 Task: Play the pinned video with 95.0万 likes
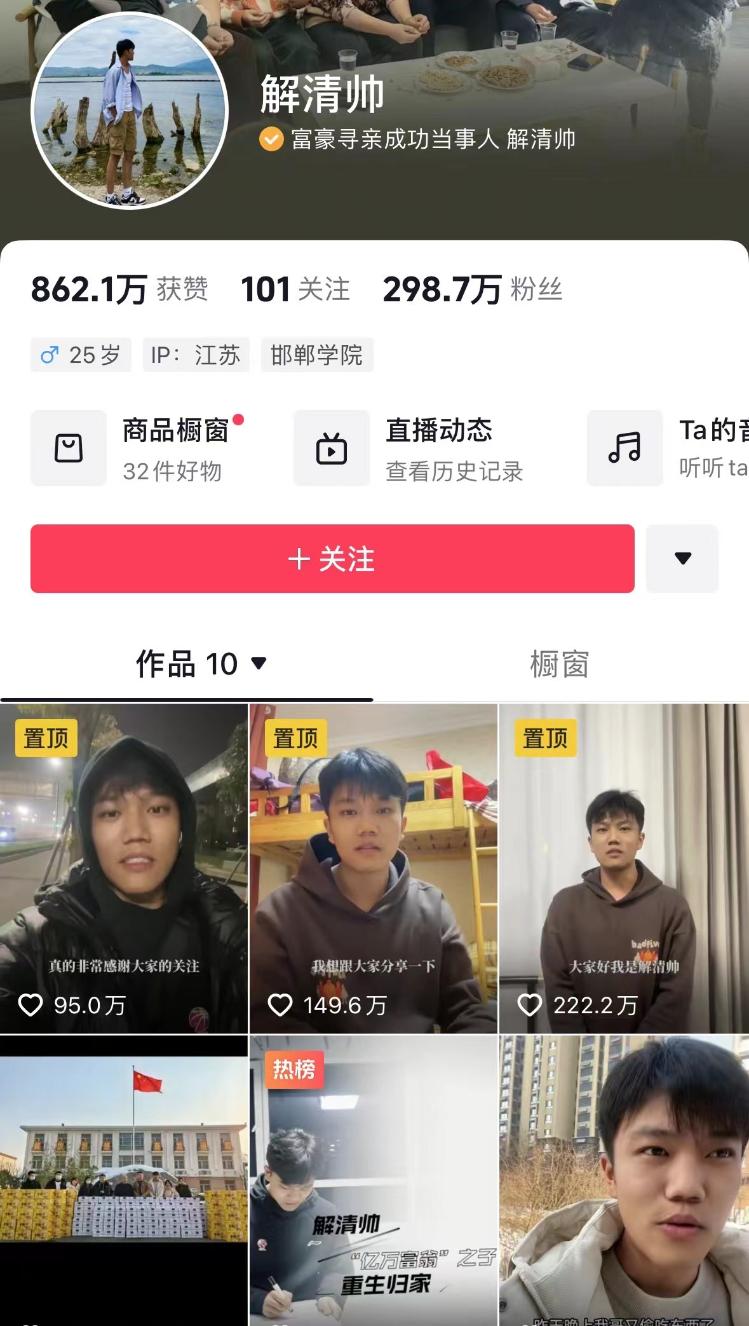(x=123, y=868)
